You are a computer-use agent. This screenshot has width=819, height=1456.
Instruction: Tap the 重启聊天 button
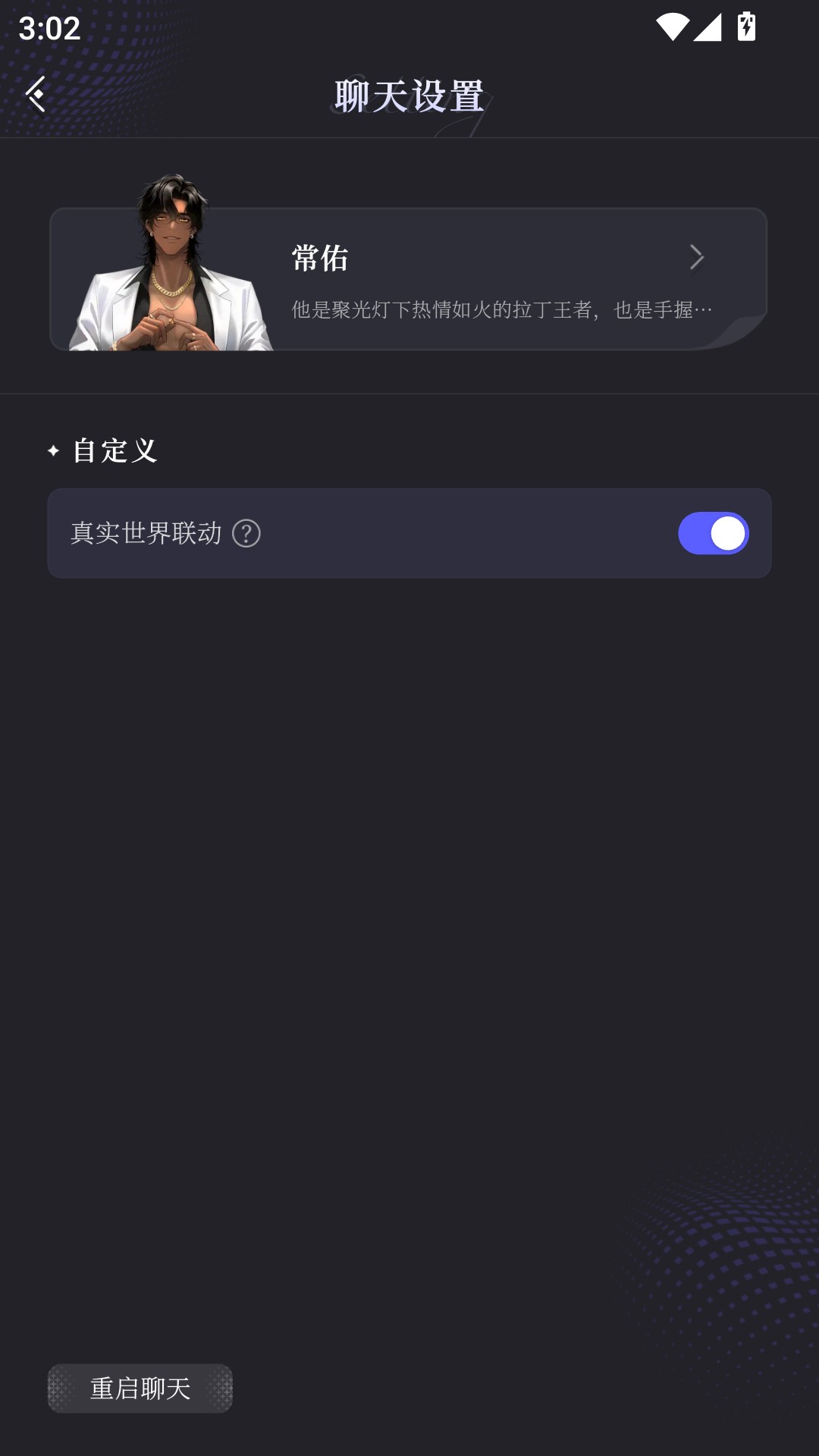click(140, 1389)
